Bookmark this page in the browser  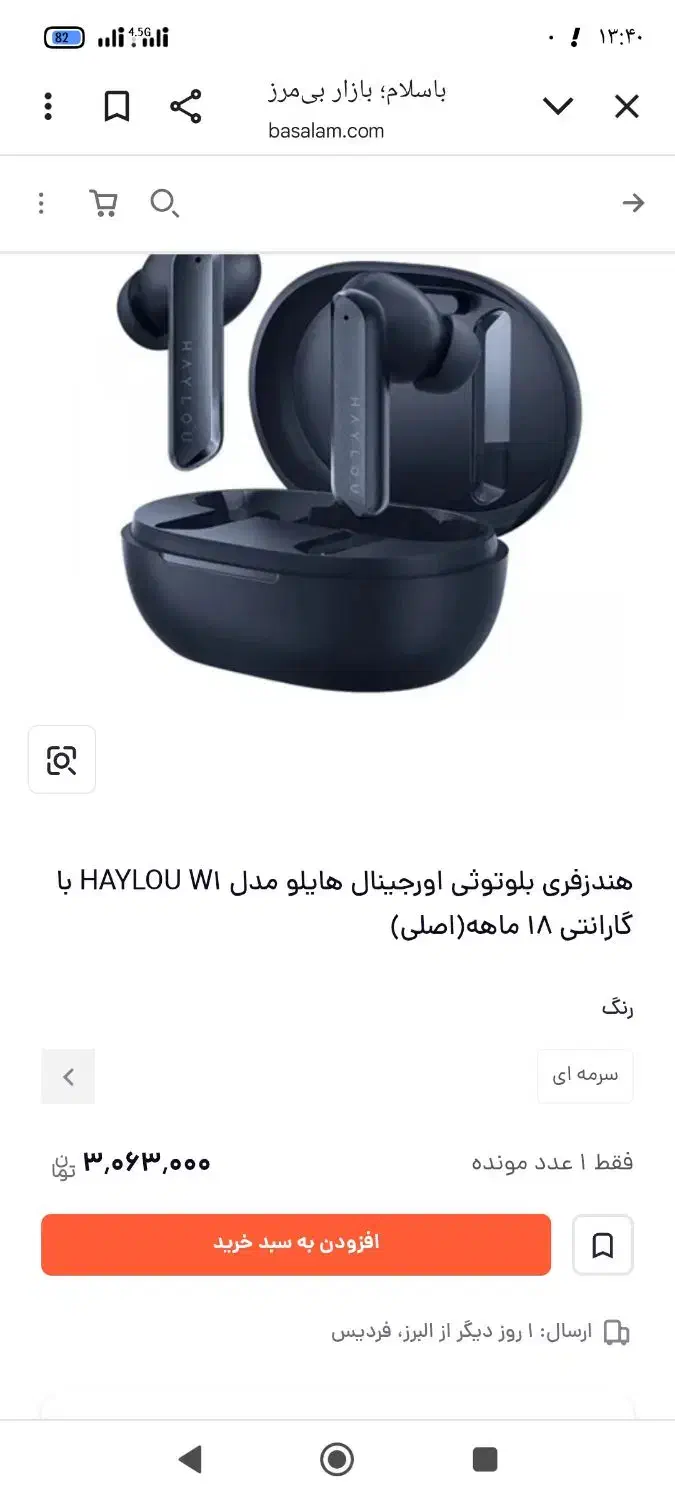pos(117,106)
